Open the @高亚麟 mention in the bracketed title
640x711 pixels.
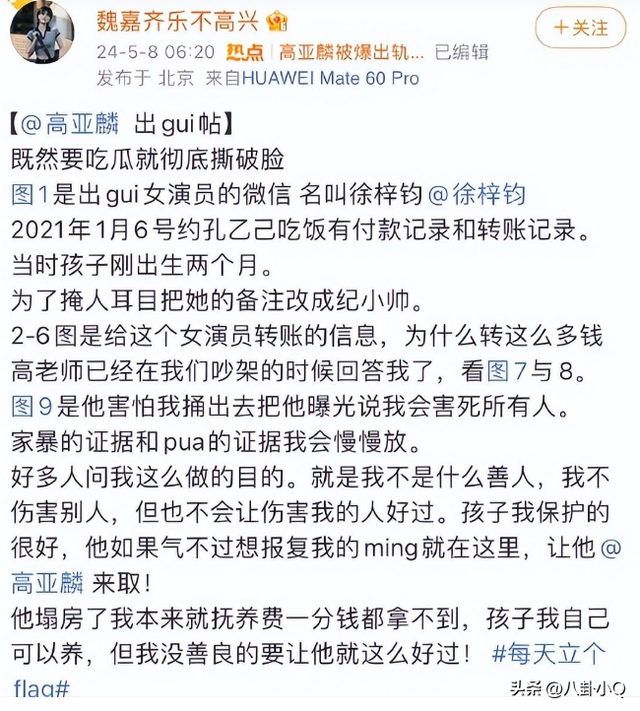click(x=70, y=123)
